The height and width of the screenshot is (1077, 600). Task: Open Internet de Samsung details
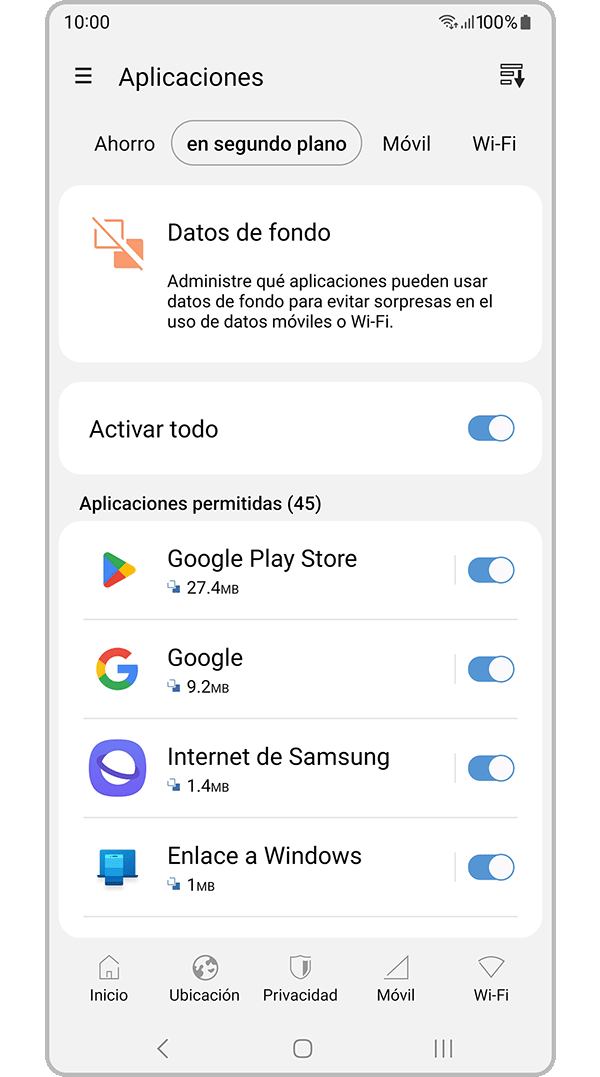[278, 768]
